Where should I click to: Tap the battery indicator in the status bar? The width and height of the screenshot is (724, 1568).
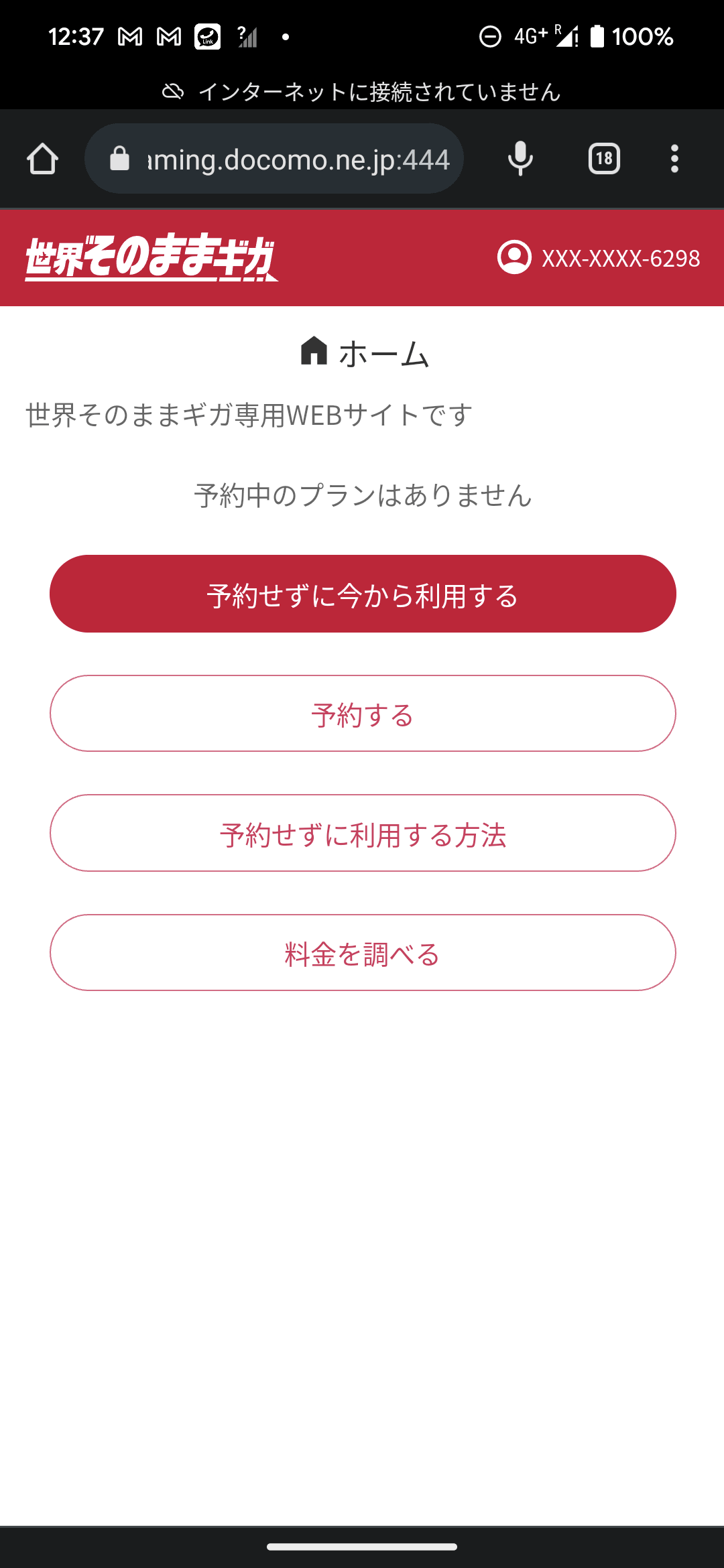[597, 37]
